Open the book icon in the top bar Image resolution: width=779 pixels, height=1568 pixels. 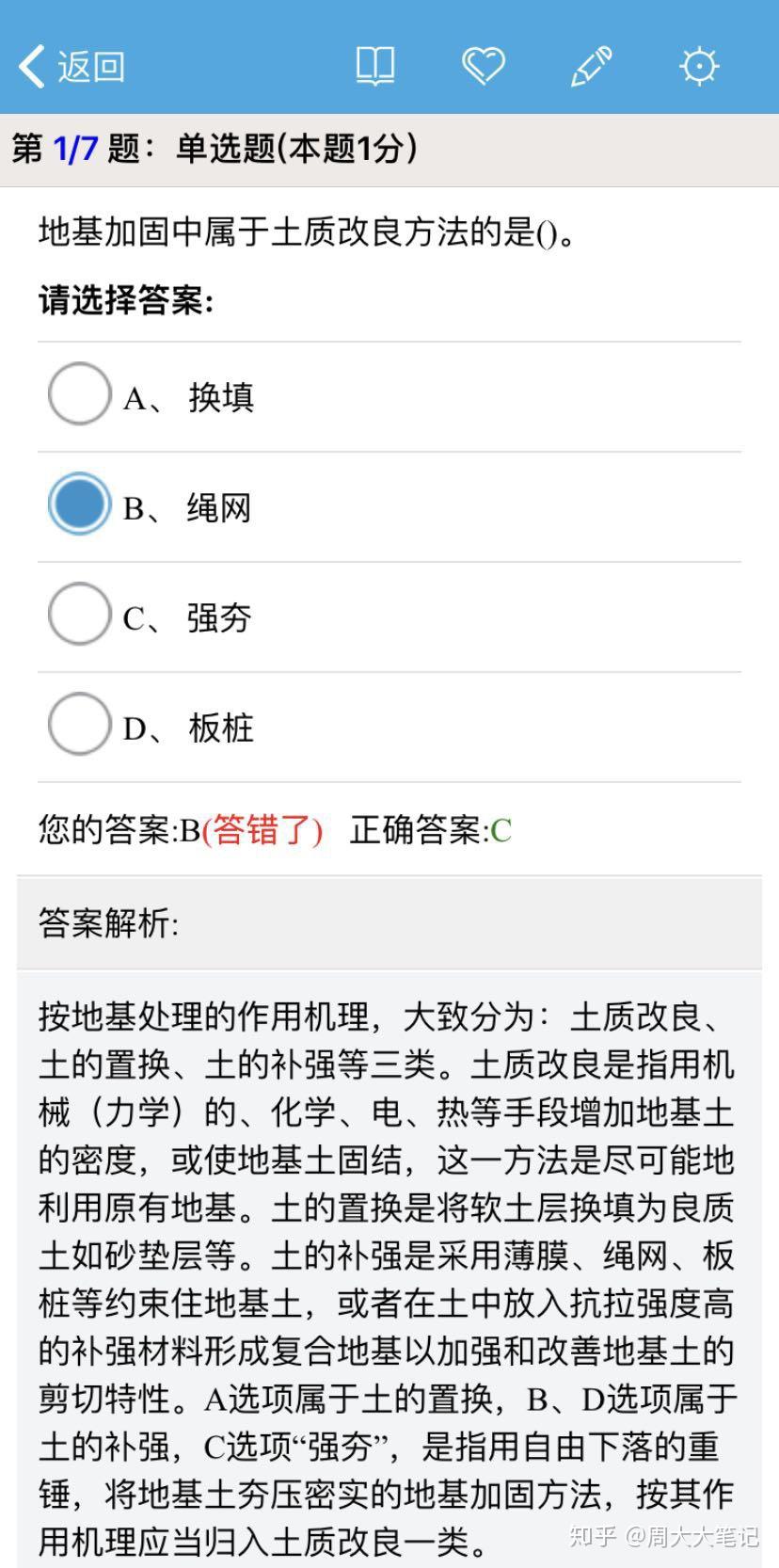click(x=374, y=66)
